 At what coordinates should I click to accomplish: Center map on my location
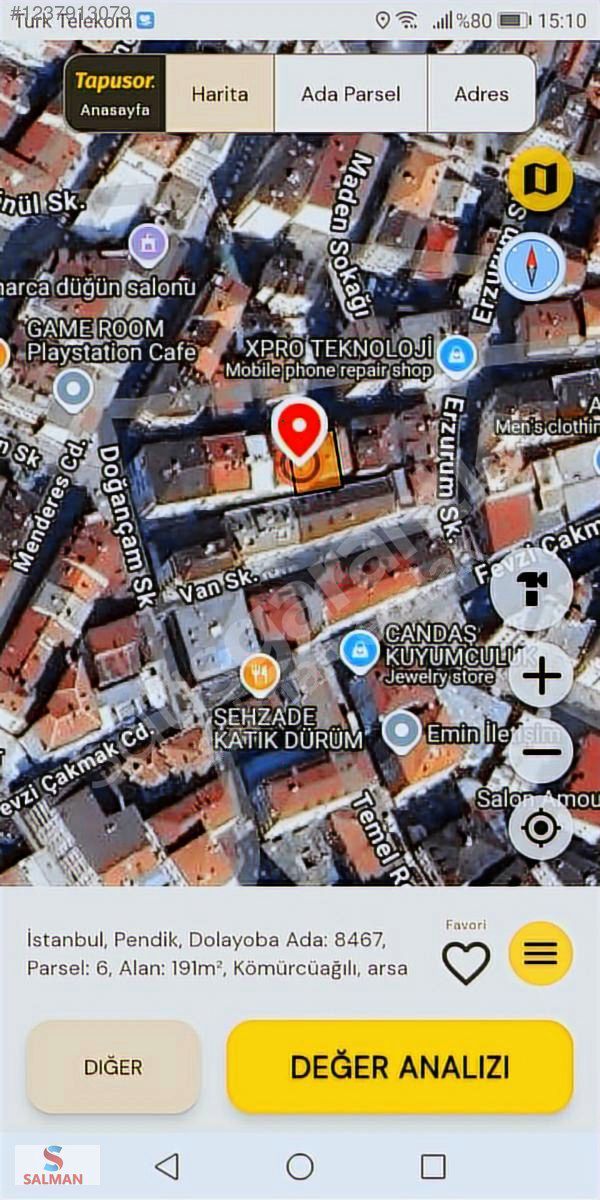[540, 828]
